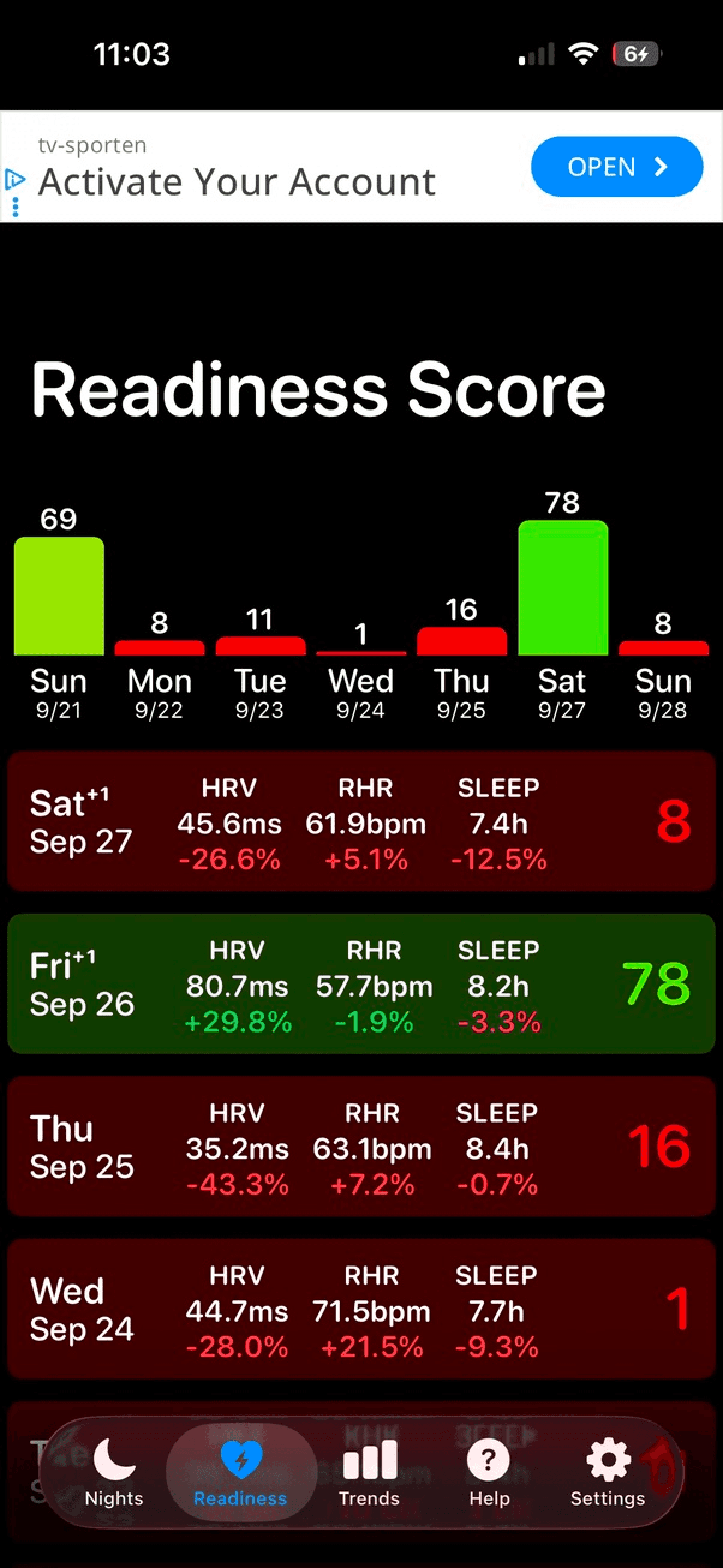Tap the Thu 9/25 score bar

coord(462,641)
